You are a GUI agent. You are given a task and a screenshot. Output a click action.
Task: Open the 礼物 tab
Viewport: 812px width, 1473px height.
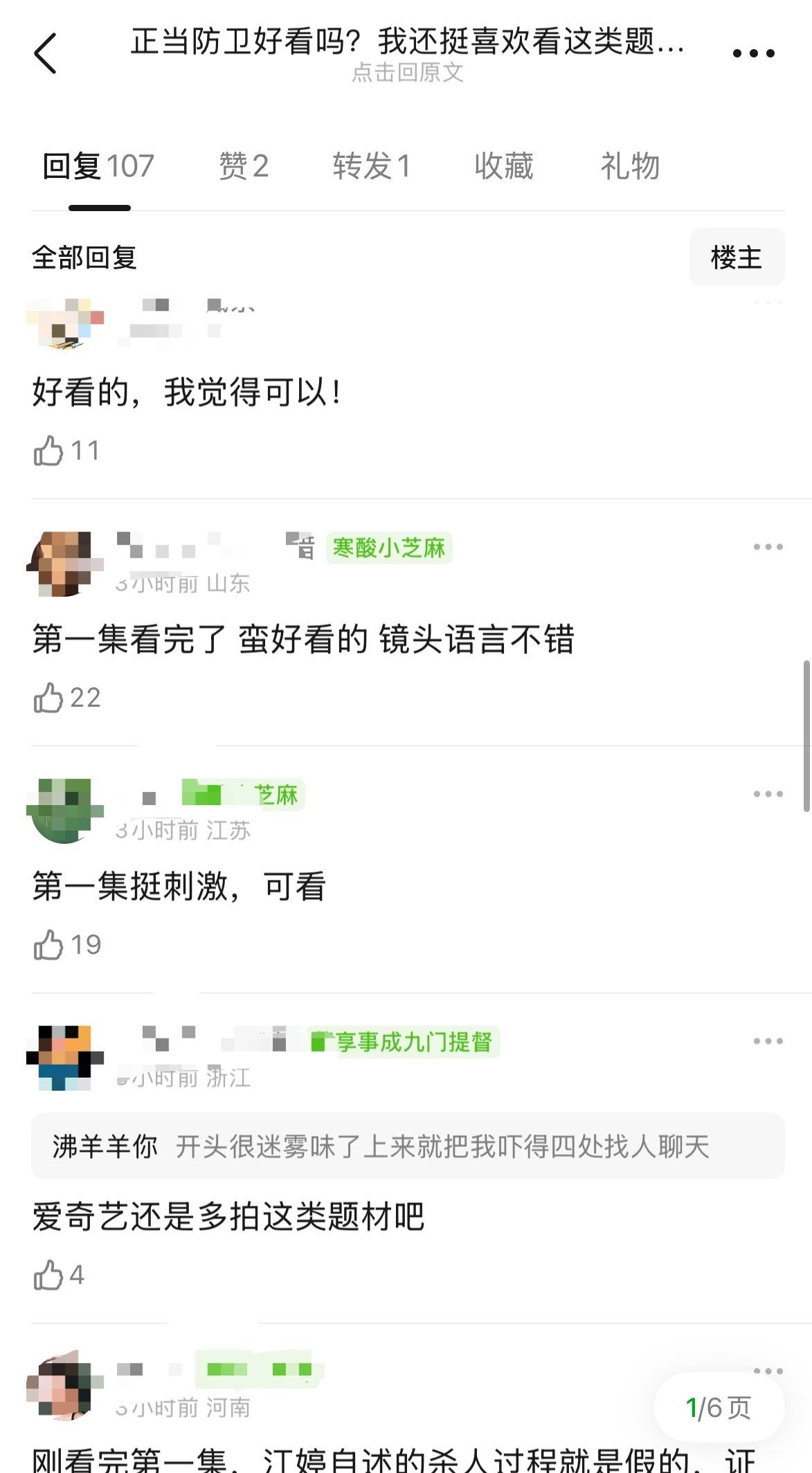pos(630,167)
